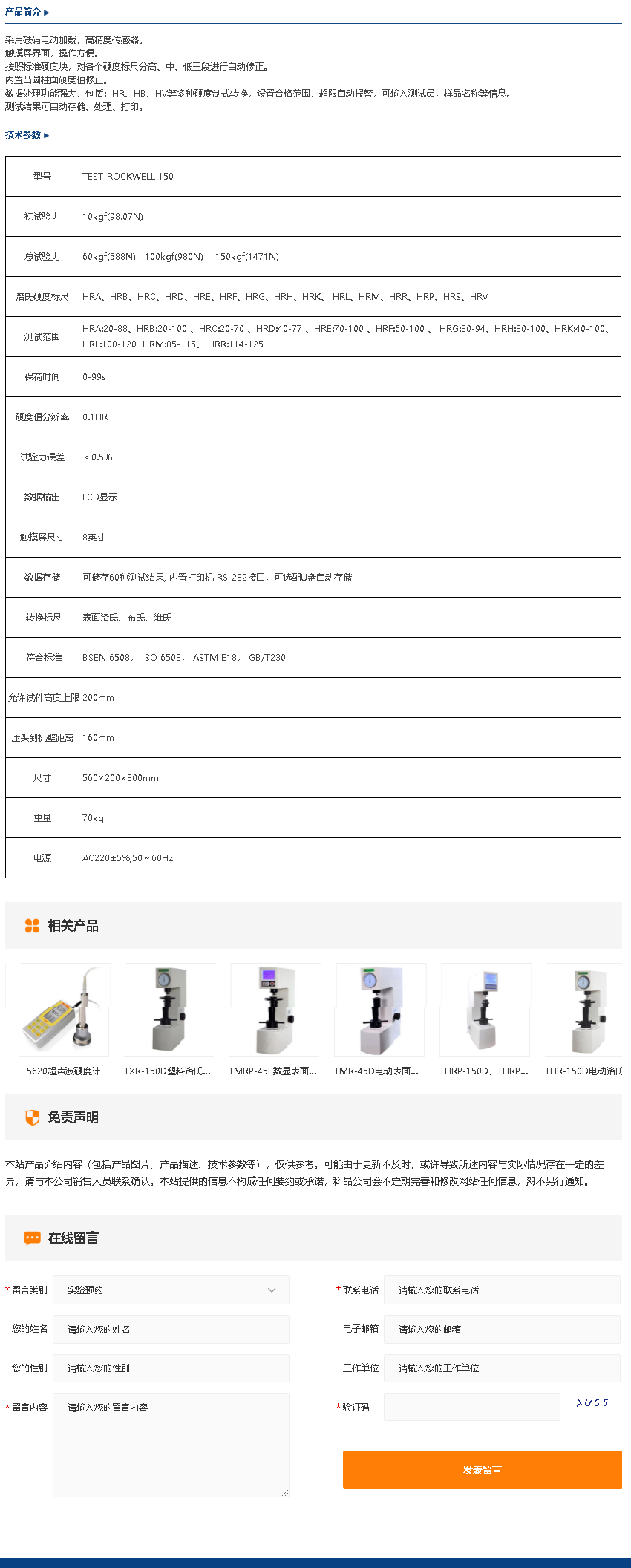Open the TMRP-45E数显表面 product card
Viewport: 631px width, 1568px height.
coord(274,1010)
